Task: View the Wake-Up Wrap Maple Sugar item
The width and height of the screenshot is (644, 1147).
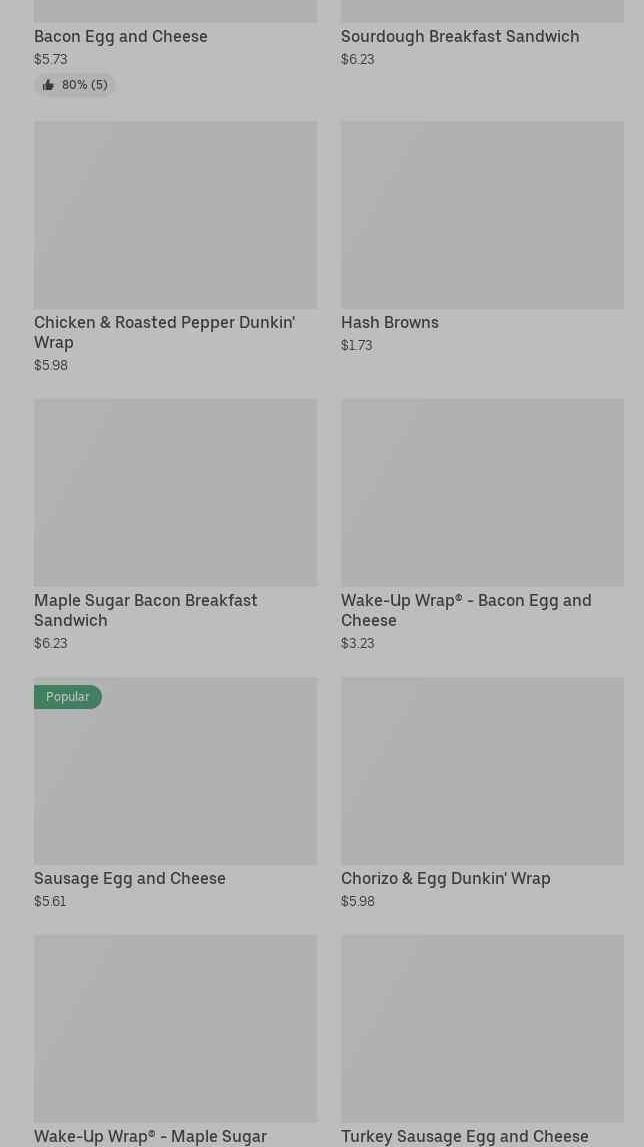Action: click(176, 1040)
